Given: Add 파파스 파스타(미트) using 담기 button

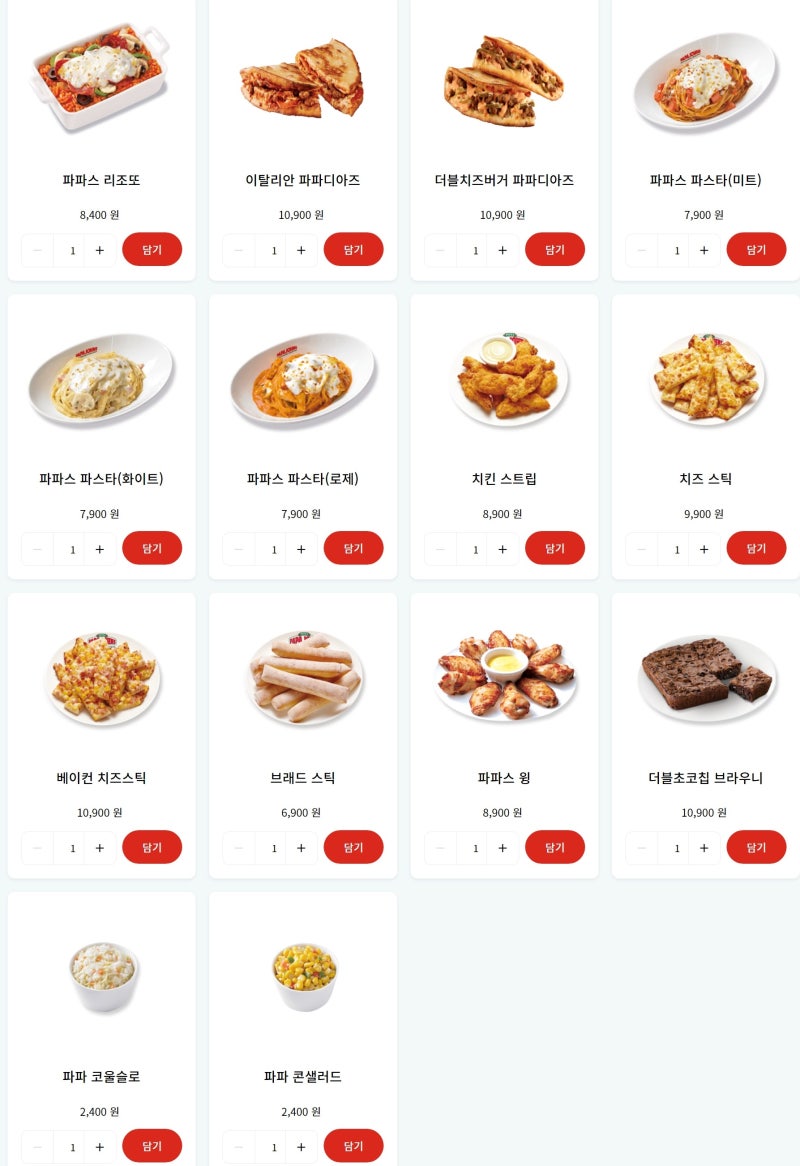Looking at the screenshot, I should click(x=756, y=249).
